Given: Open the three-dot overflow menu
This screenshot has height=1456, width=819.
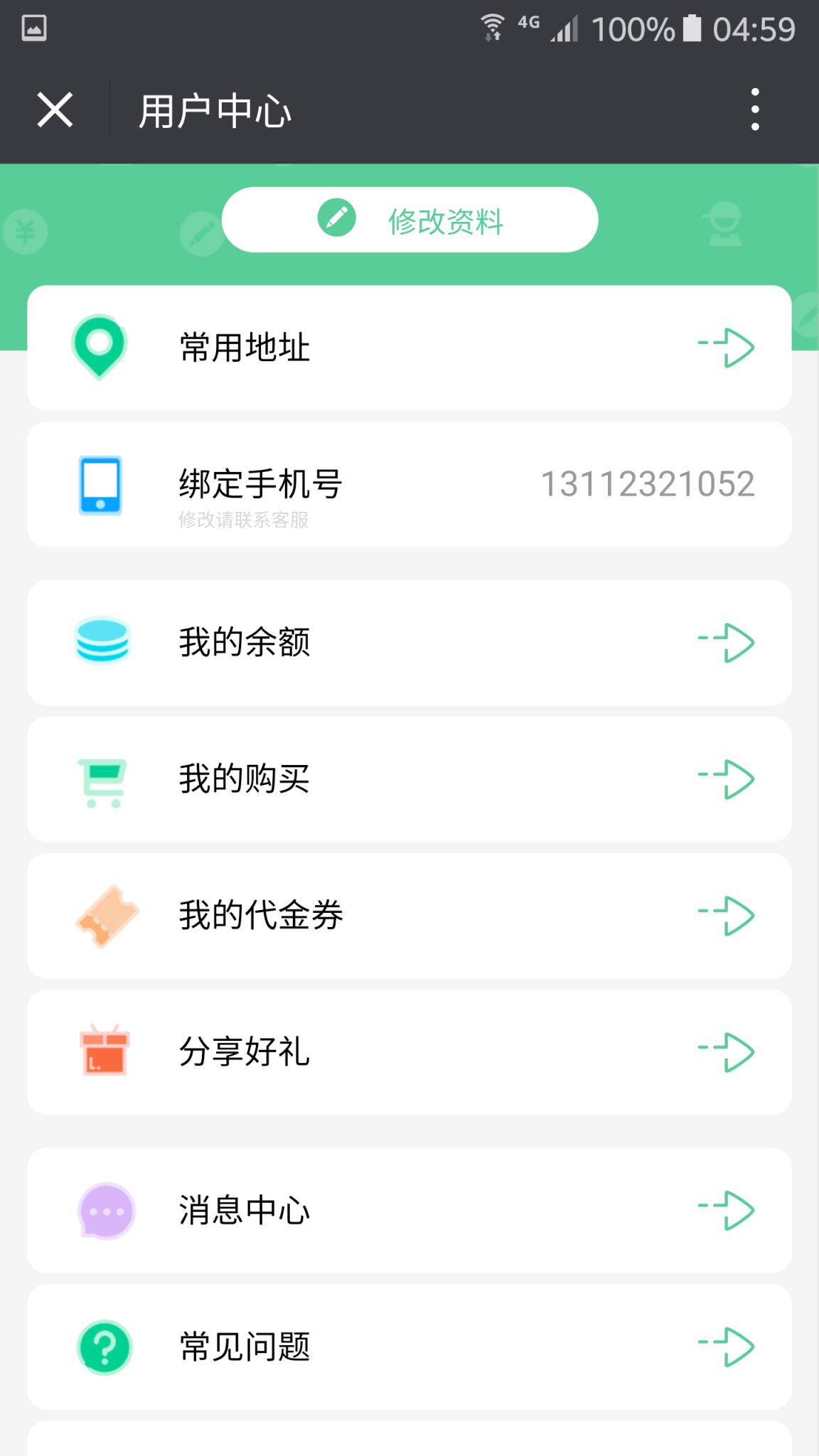Looking at the screenshot, I should [756, 110].
